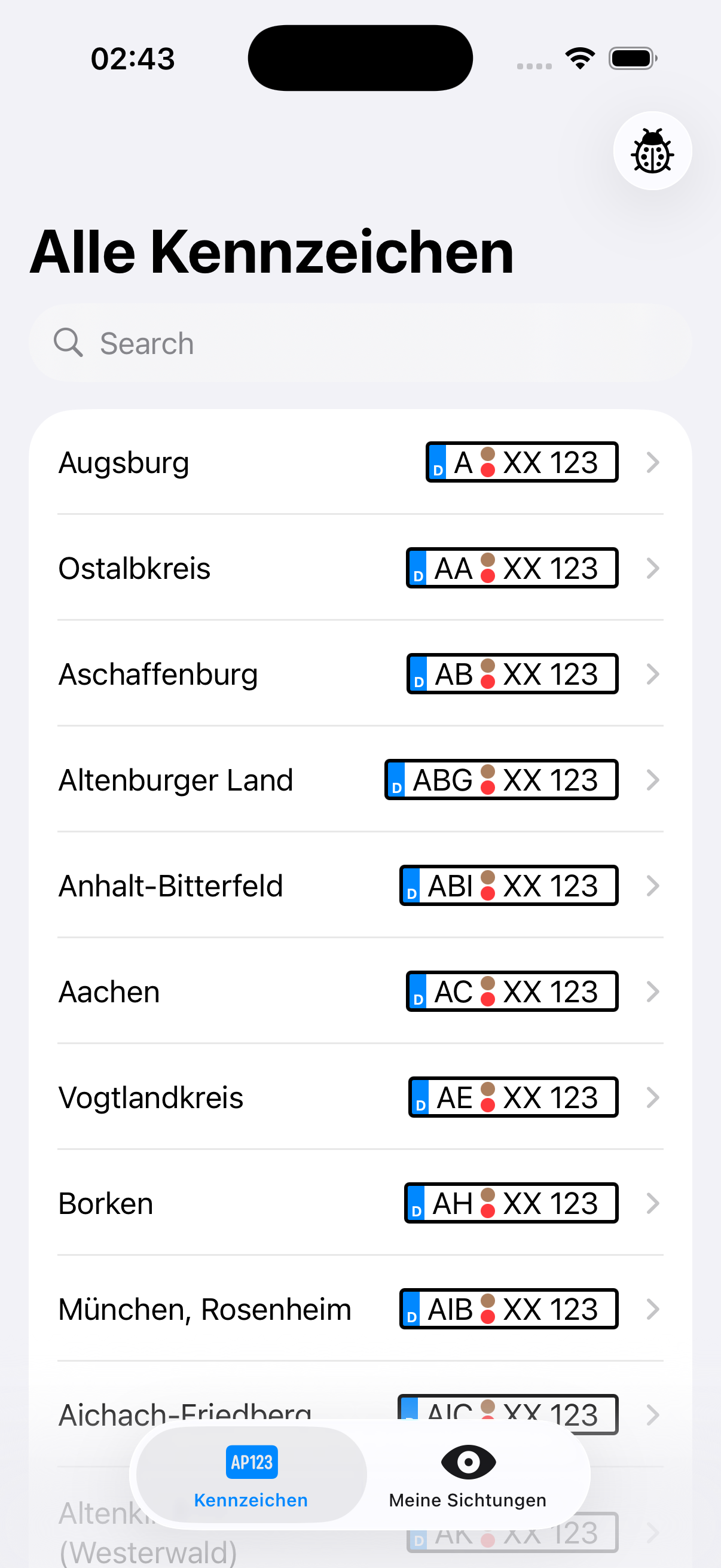Choose the Anhalt-Bitterfeld entry
The width and height of the screenshot is (721, 1568).
coord(360,886)
